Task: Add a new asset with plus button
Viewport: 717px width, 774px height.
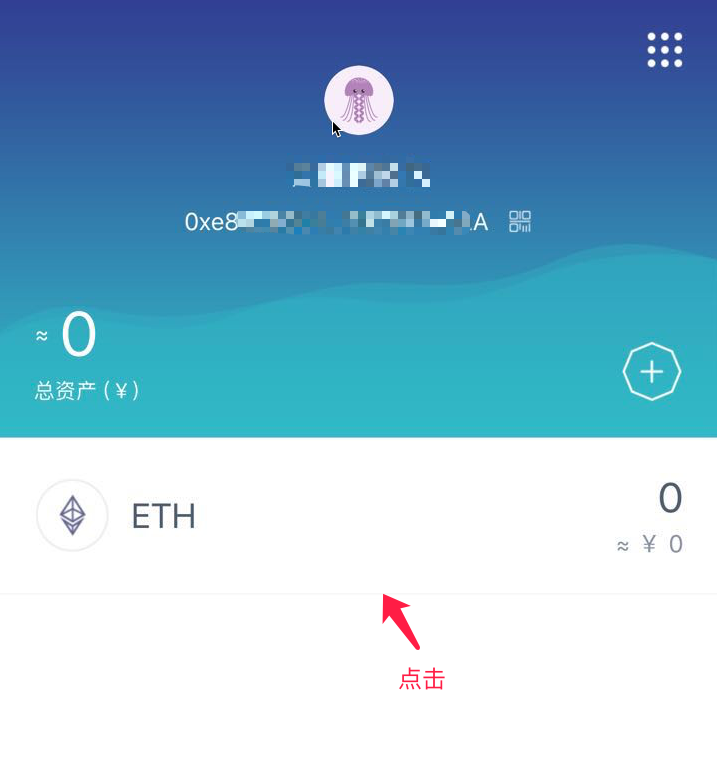Action: [652, 372]
